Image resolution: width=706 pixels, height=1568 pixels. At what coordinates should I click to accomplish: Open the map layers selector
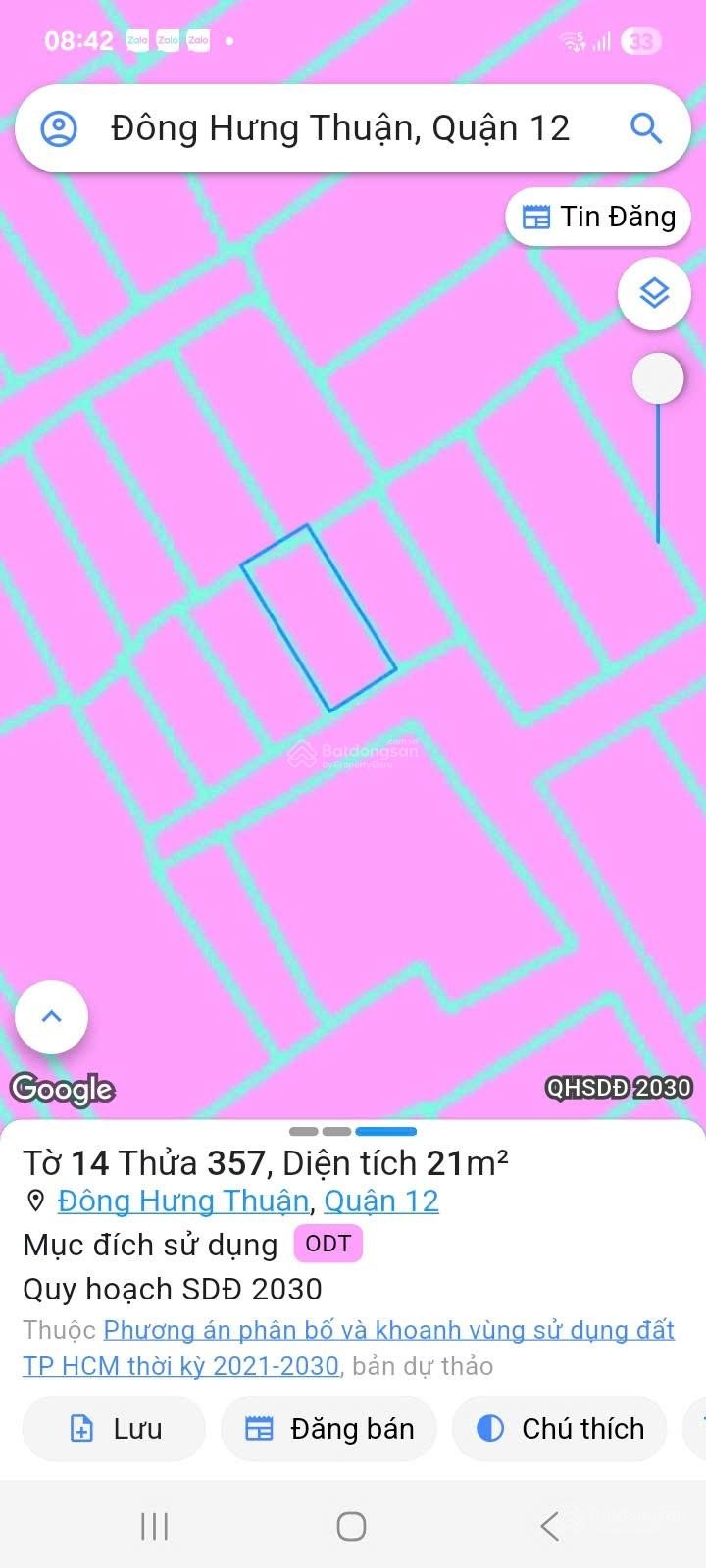[654, 292]
